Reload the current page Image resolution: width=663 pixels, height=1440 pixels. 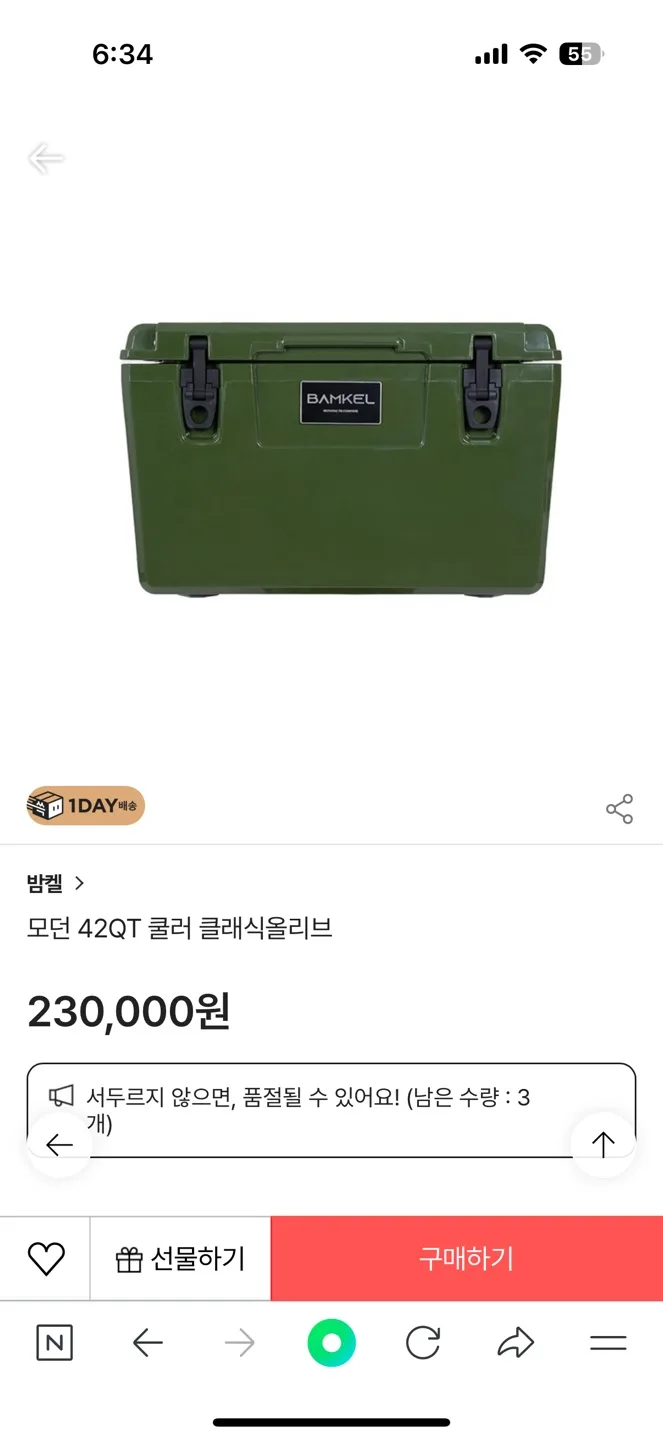[x=423, y=1343]
